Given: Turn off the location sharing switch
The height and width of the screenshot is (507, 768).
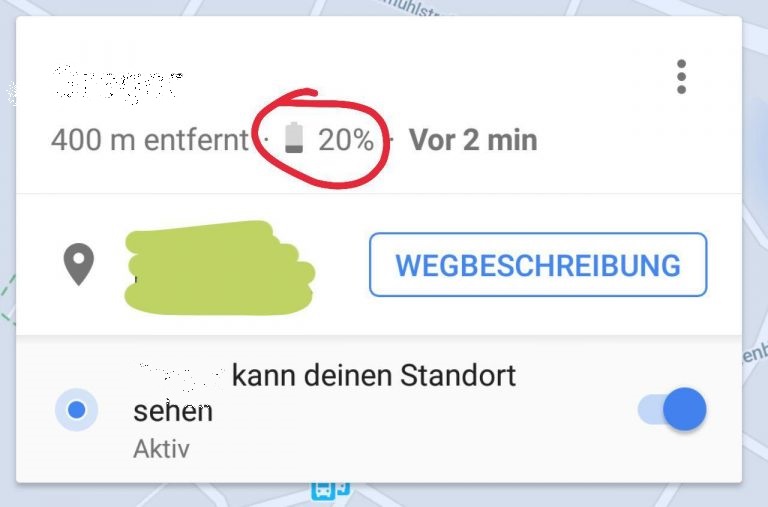Looking at the screenshot, I should tap(672, 410).
